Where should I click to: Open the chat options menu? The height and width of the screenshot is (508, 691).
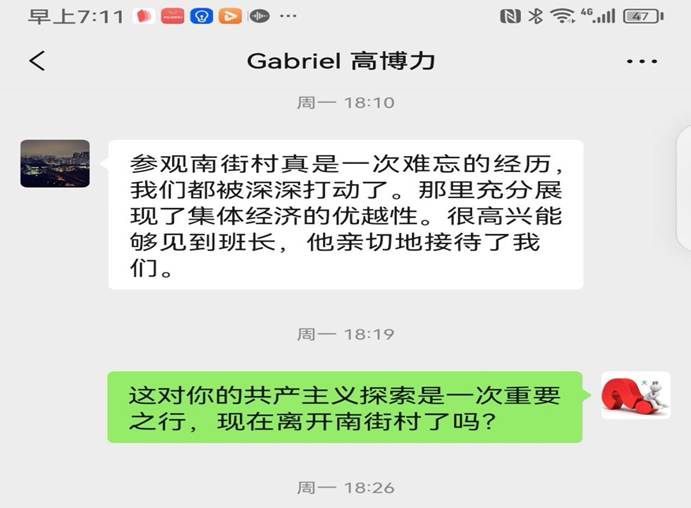click(641, 61)
